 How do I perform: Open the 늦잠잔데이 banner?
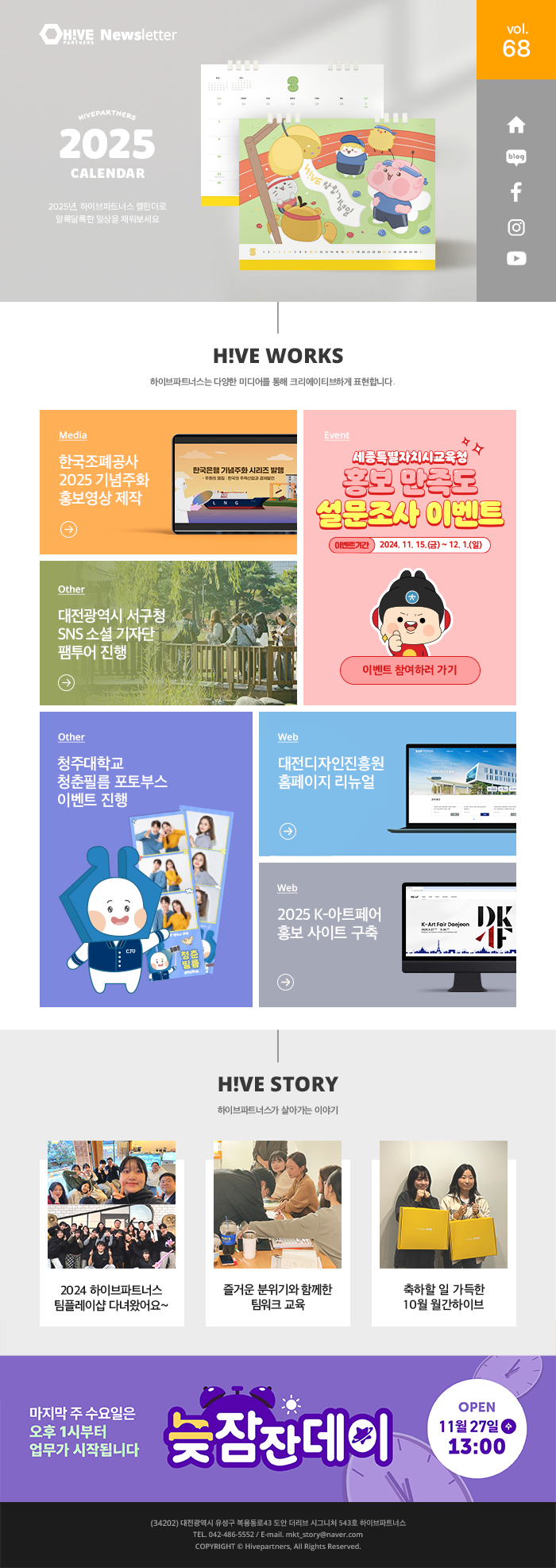[x=278, y=1429]
